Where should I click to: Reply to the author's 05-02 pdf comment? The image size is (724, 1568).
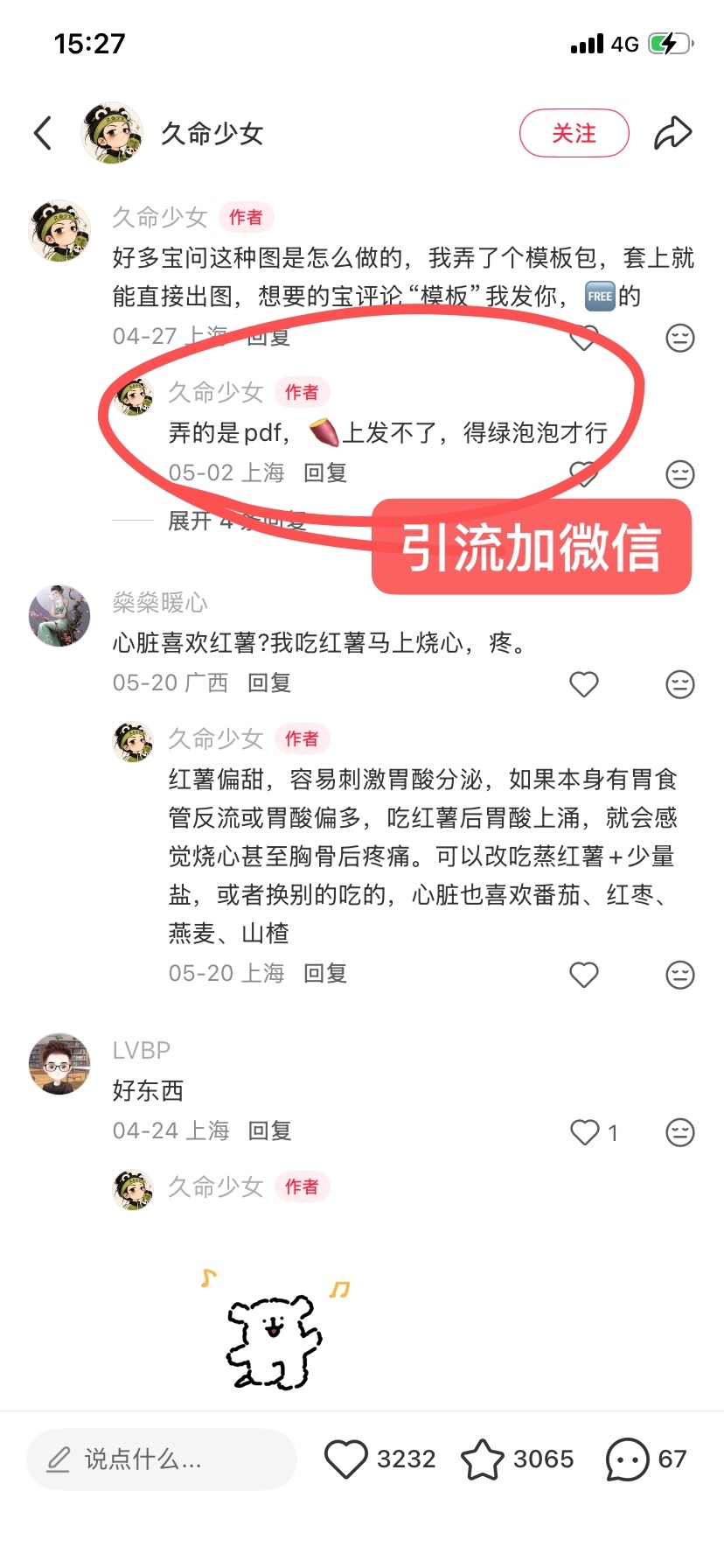(325, 472)
